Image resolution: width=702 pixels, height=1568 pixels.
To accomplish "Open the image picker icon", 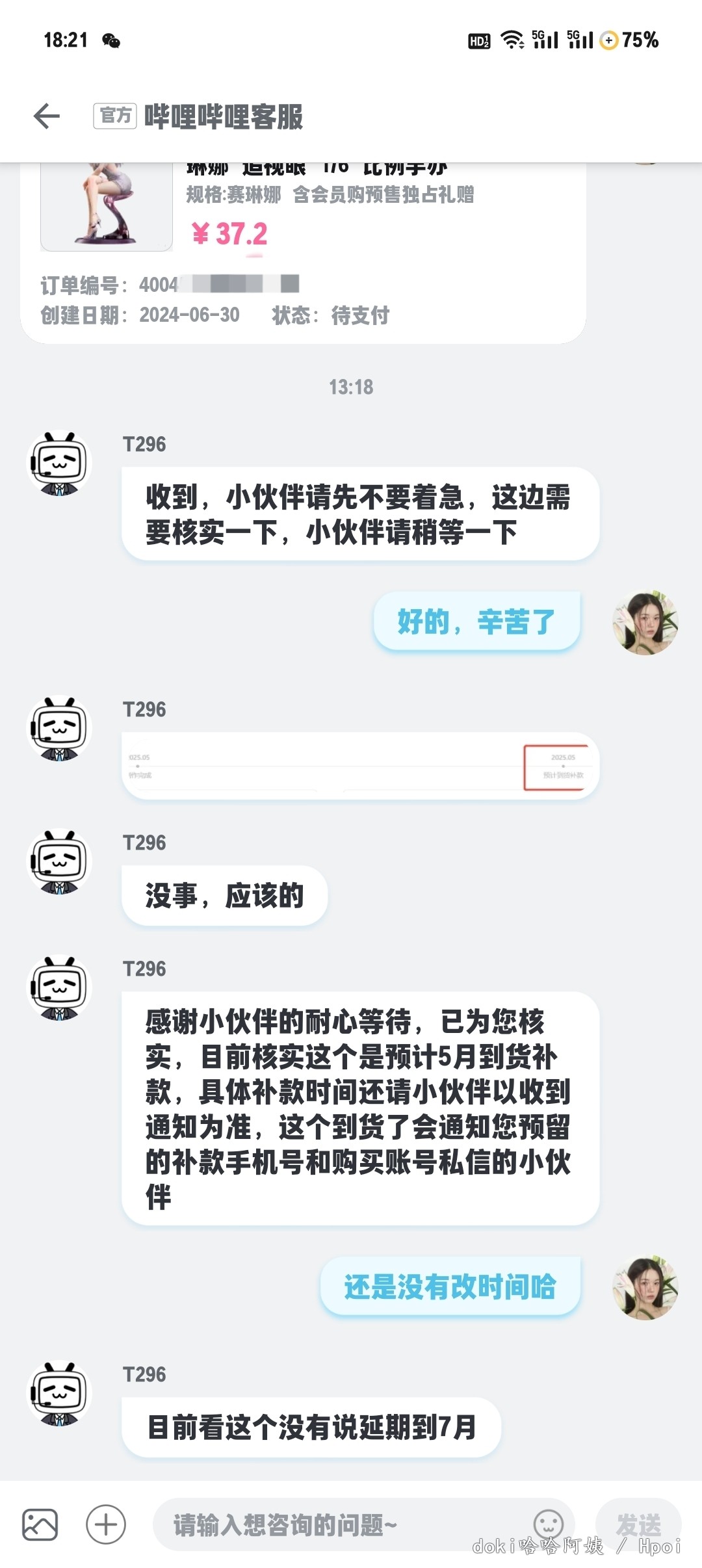I will (40, 1524).
